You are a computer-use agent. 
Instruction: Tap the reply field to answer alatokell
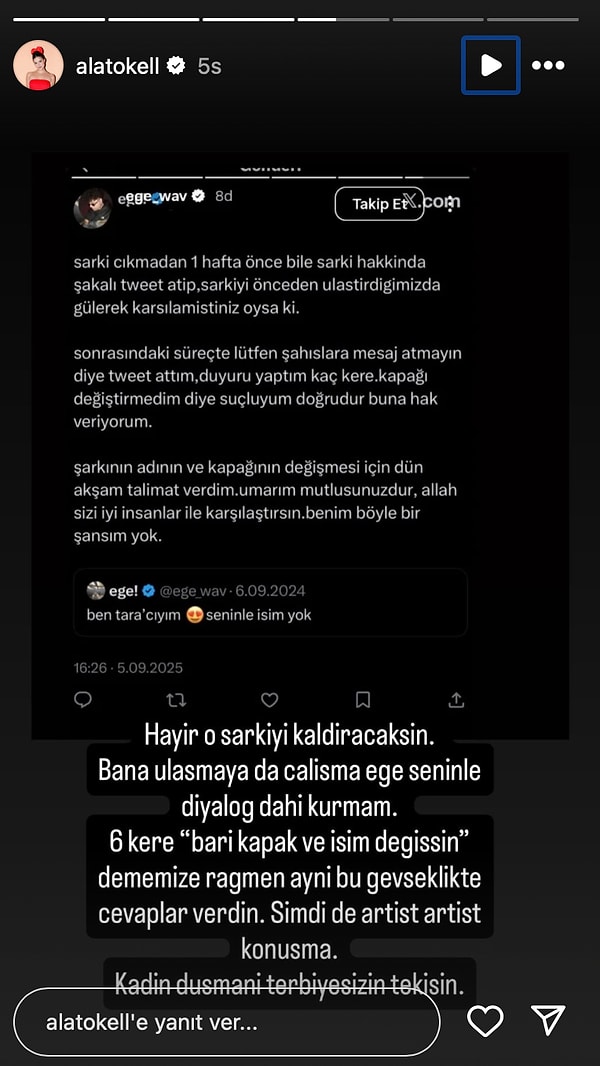[x=226, y=1024]
